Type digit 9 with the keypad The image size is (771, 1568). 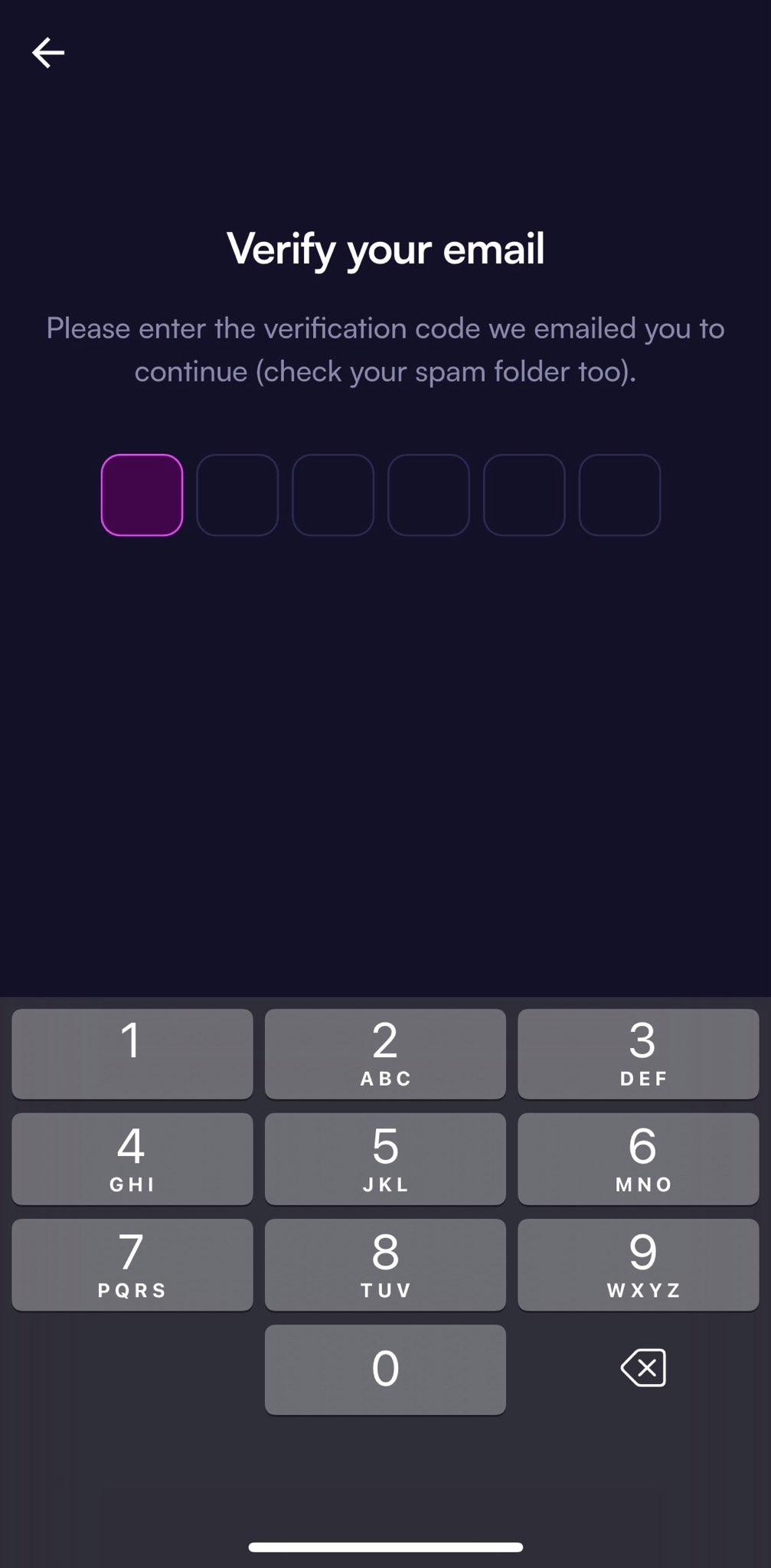638,1264
